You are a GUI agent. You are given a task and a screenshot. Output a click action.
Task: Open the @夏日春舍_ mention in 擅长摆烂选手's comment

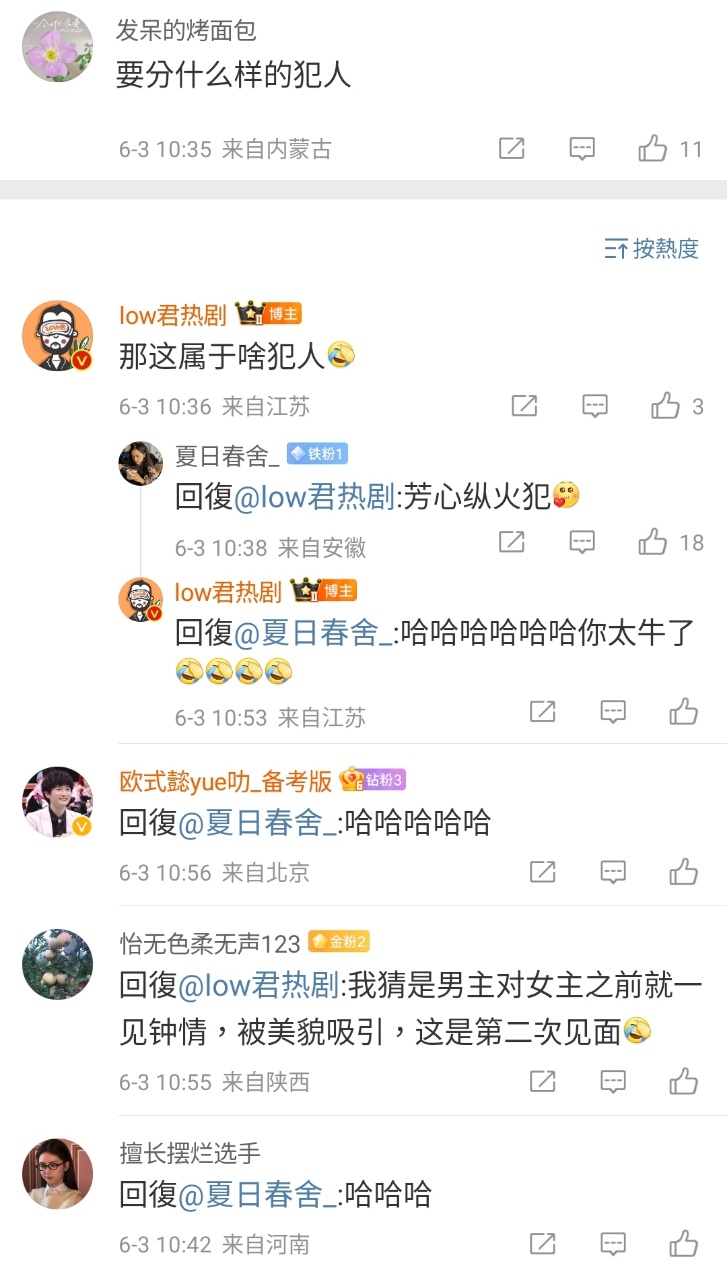[257, 1194]
